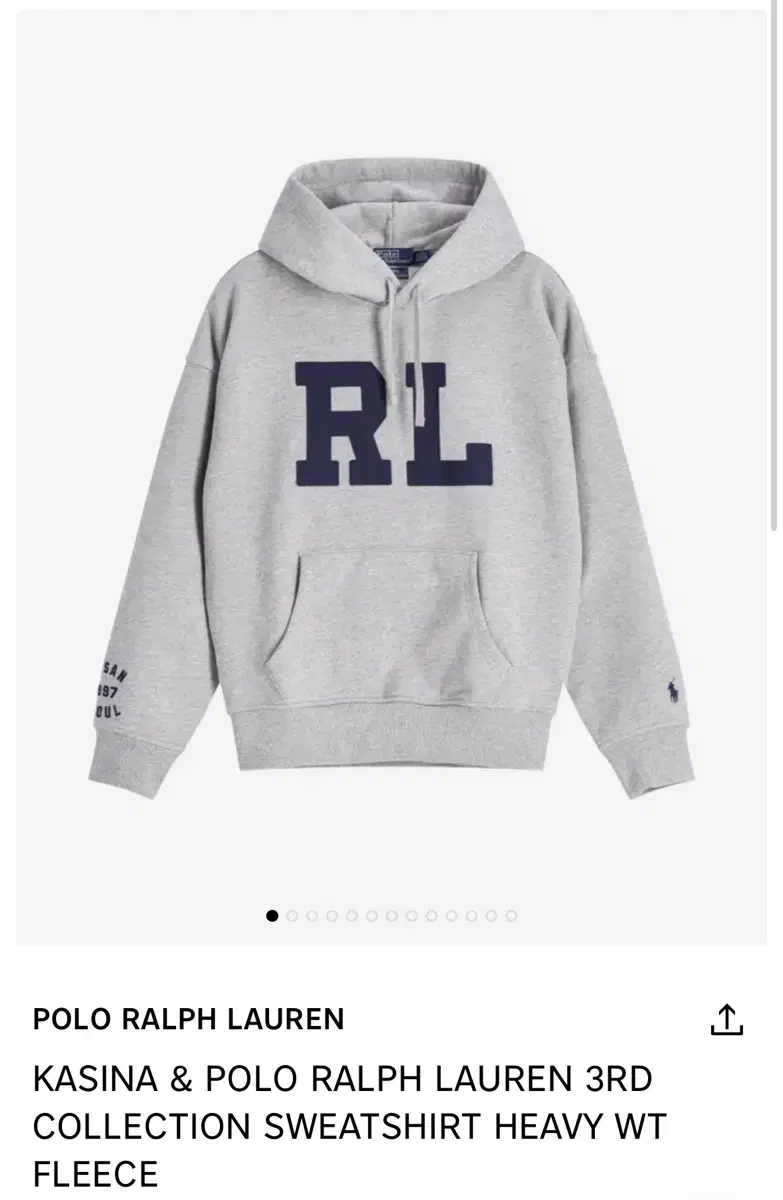Select the fourth carousel dot
This screenshot has height=1200, width=783.
[331, 915]
